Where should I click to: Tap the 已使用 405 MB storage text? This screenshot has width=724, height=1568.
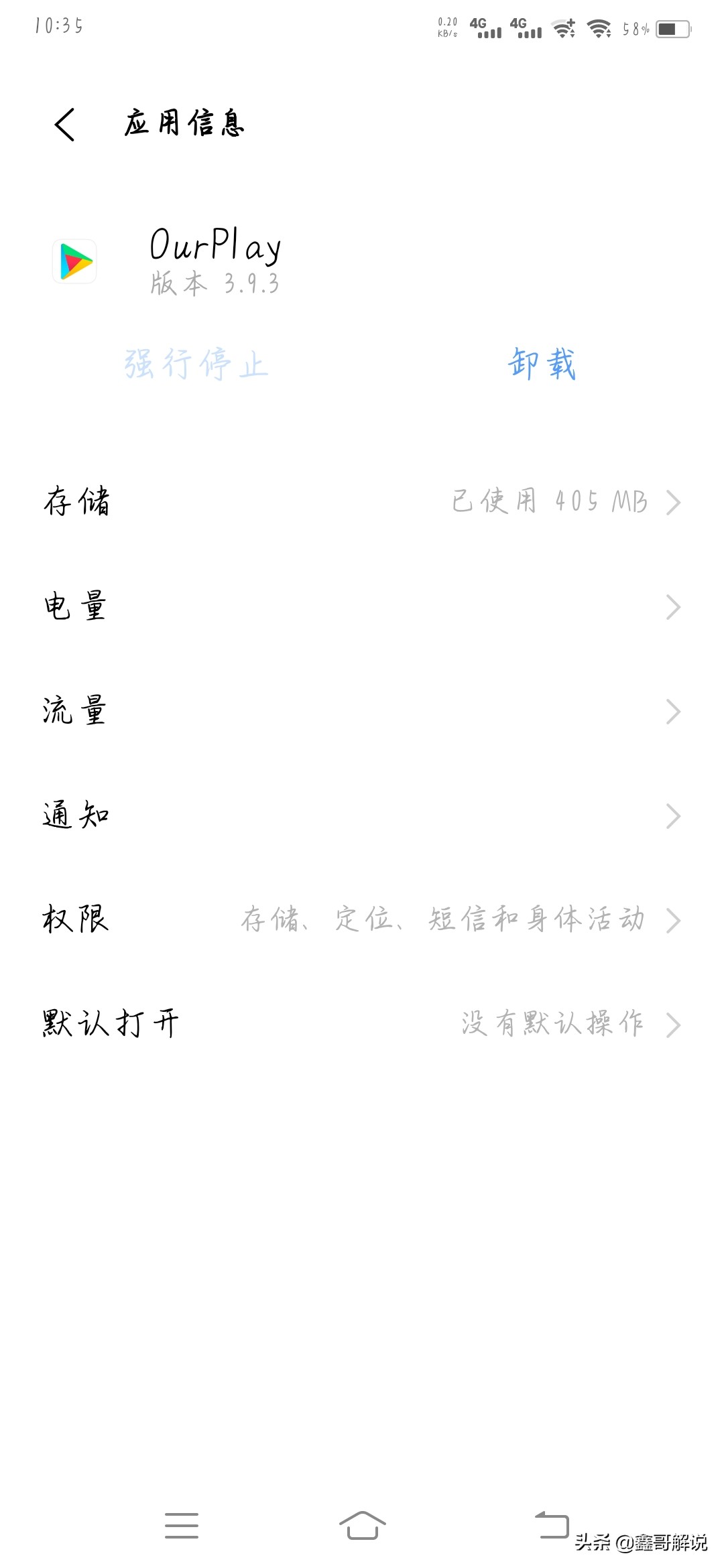(x=548, y=503)
